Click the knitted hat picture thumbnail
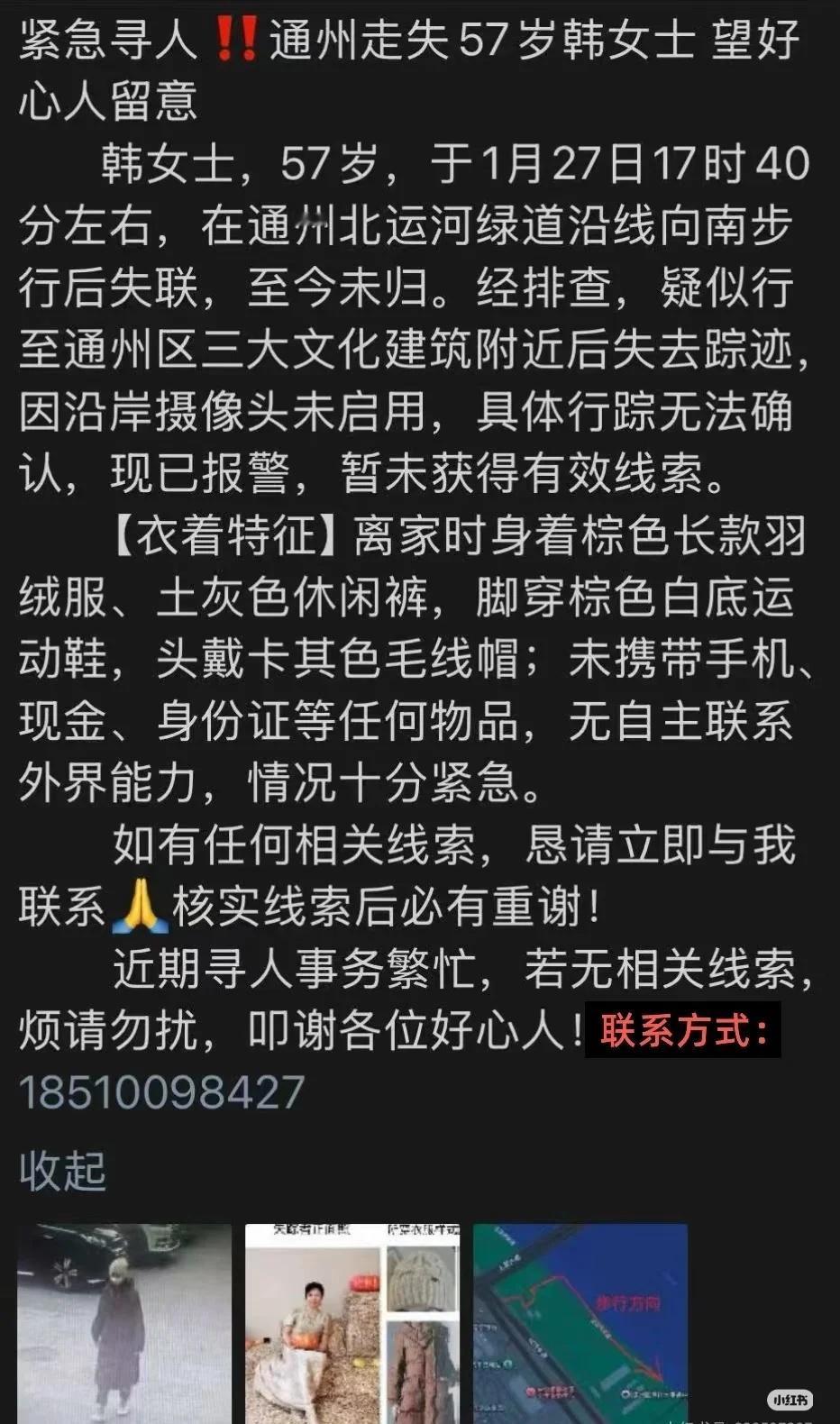The image size is (840, 1424). (x=422, y=1278)
